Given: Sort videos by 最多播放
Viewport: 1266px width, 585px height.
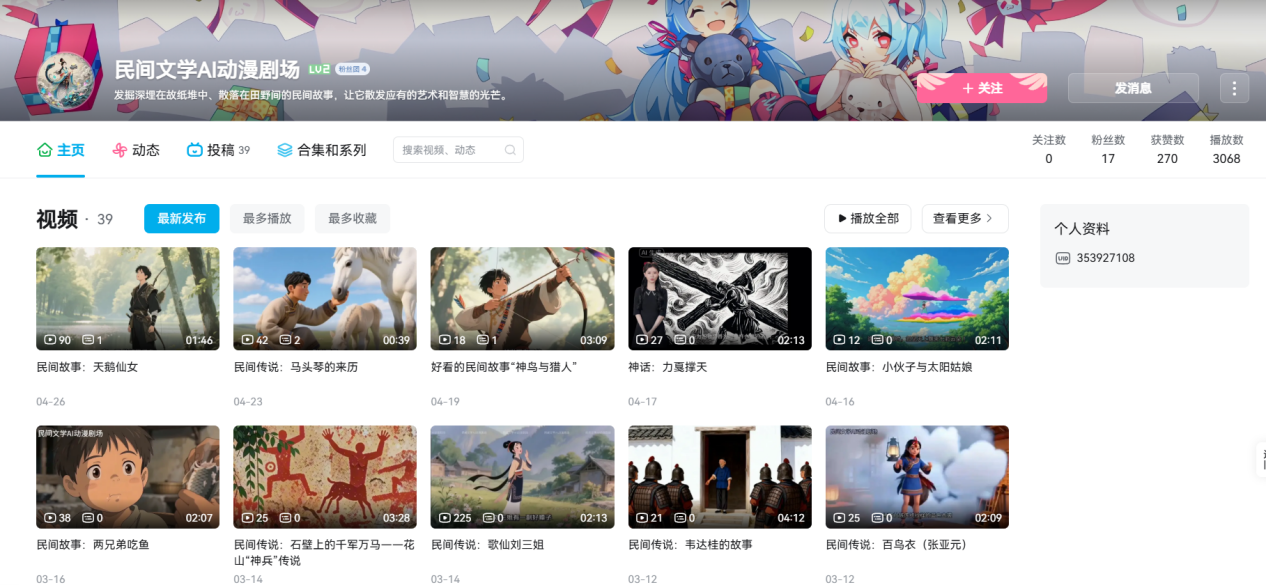Looking at the screenshot, I should 267,218.
